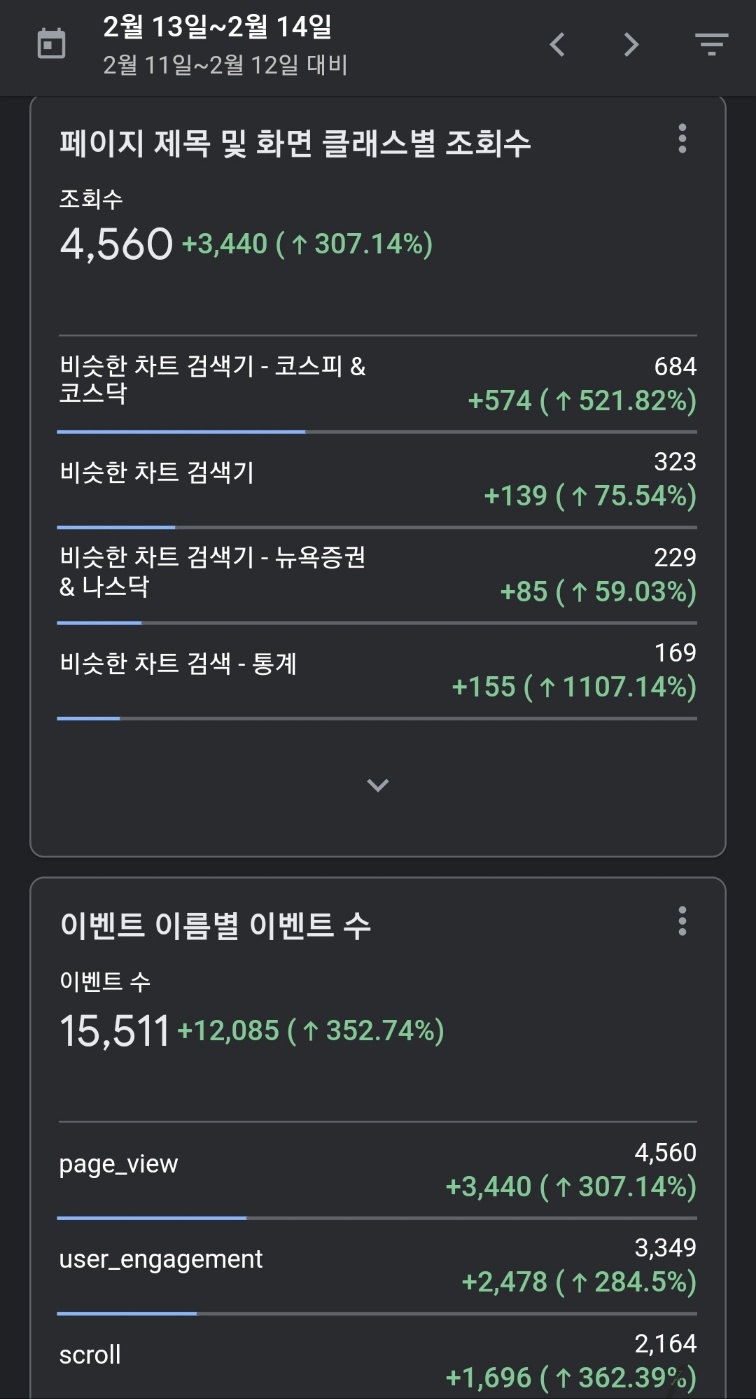Open overflow menu on the 이벤트 수 card
756x1399 pixels.
tap(682, 920)
